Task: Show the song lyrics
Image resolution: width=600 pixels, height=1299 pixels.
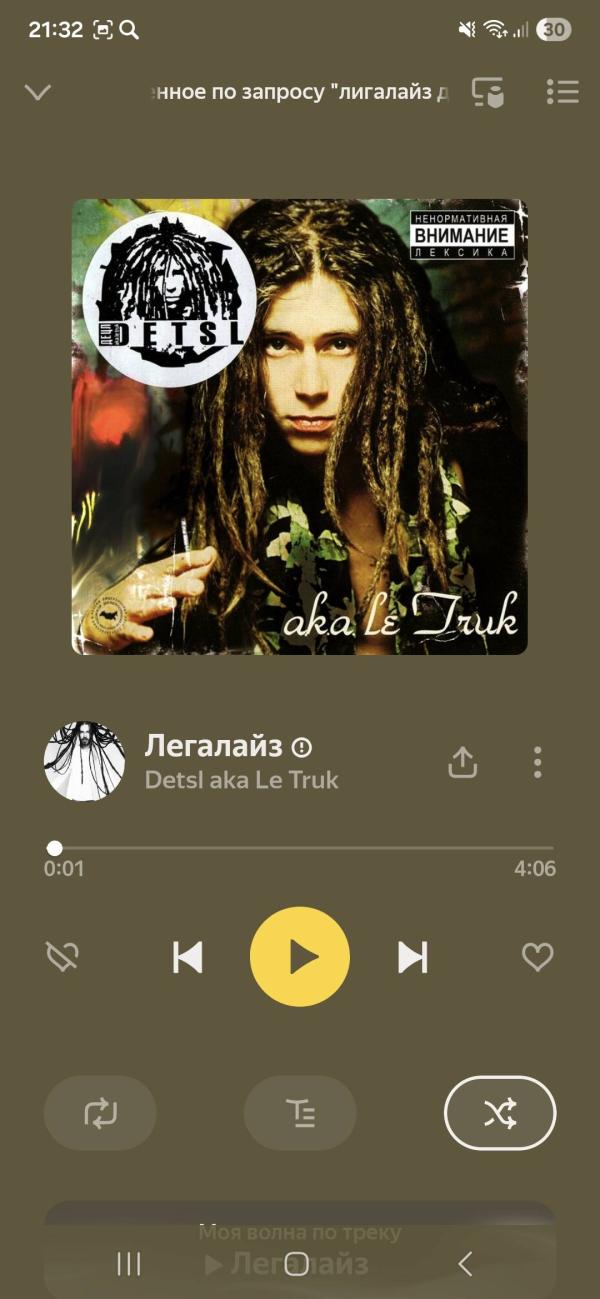Action: 300,1113
